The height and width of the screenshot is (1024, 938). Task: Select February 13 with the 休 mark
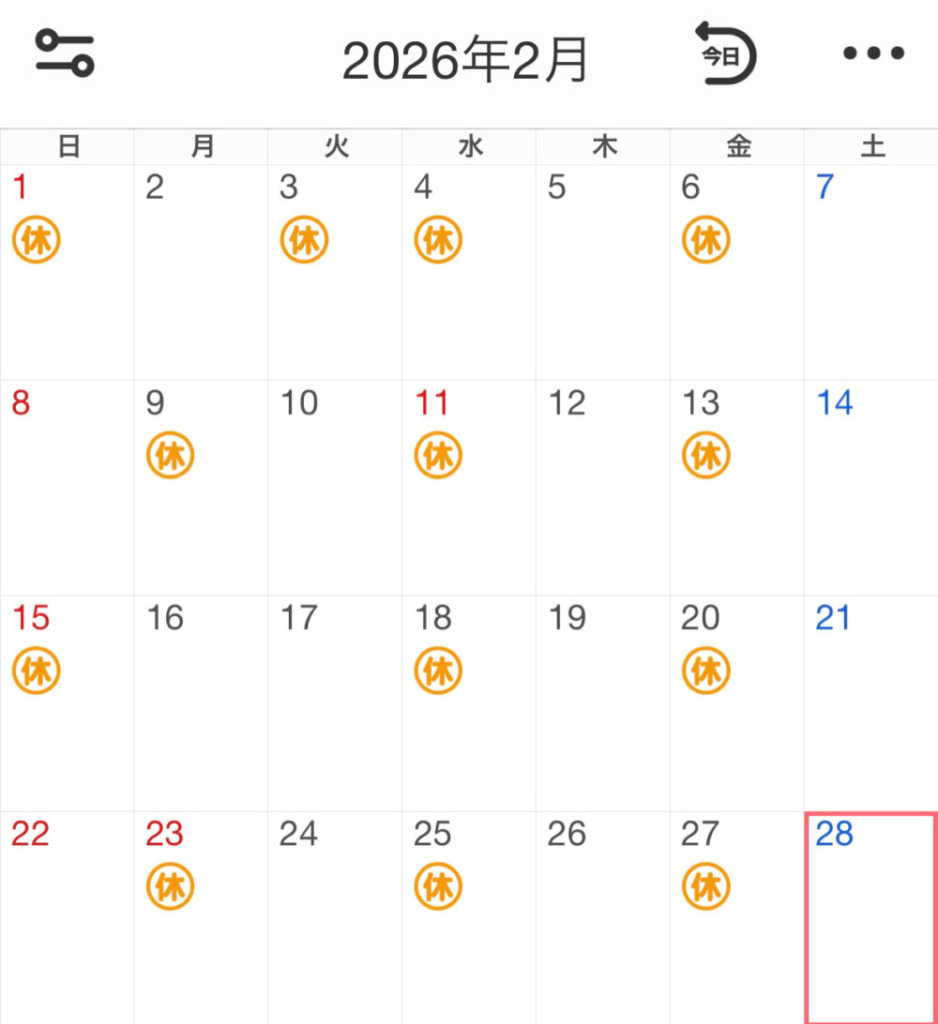pyautogui.click(x=737, y=488)
